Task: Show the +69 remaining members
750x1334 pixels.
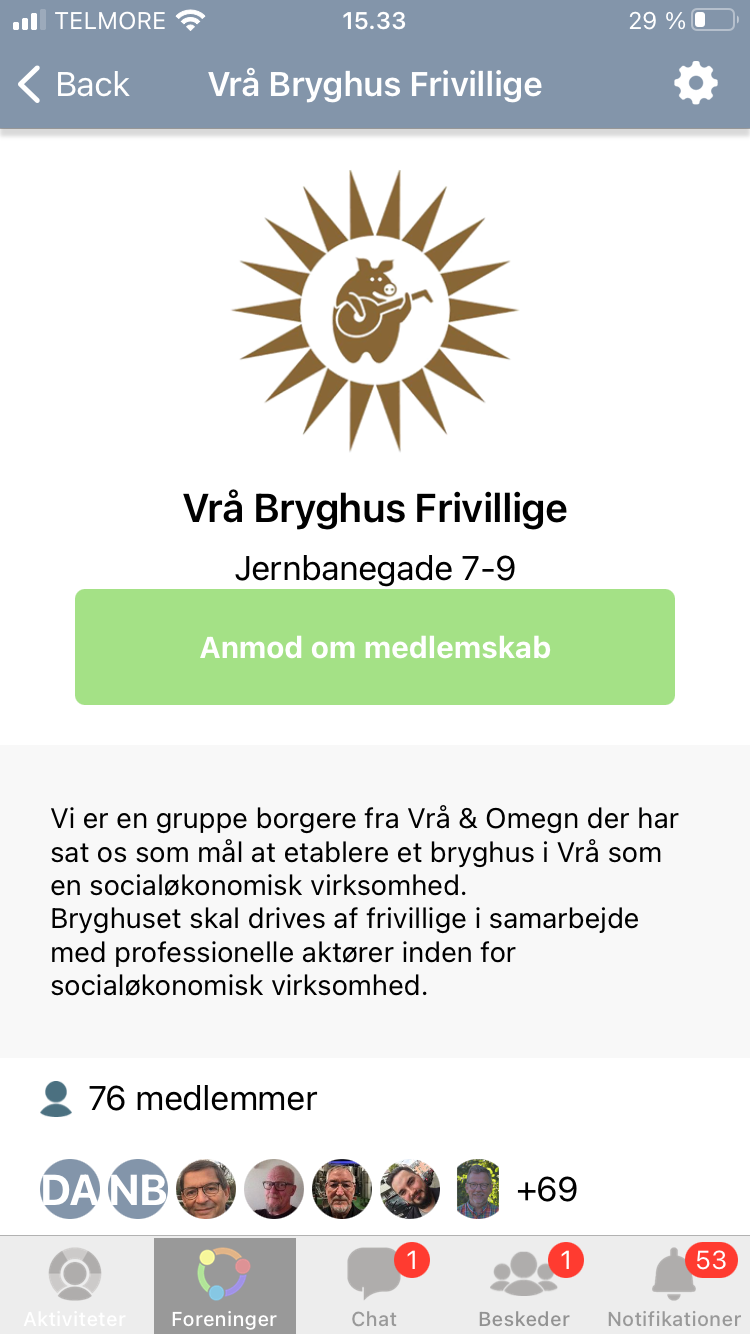Action: 547,1190
